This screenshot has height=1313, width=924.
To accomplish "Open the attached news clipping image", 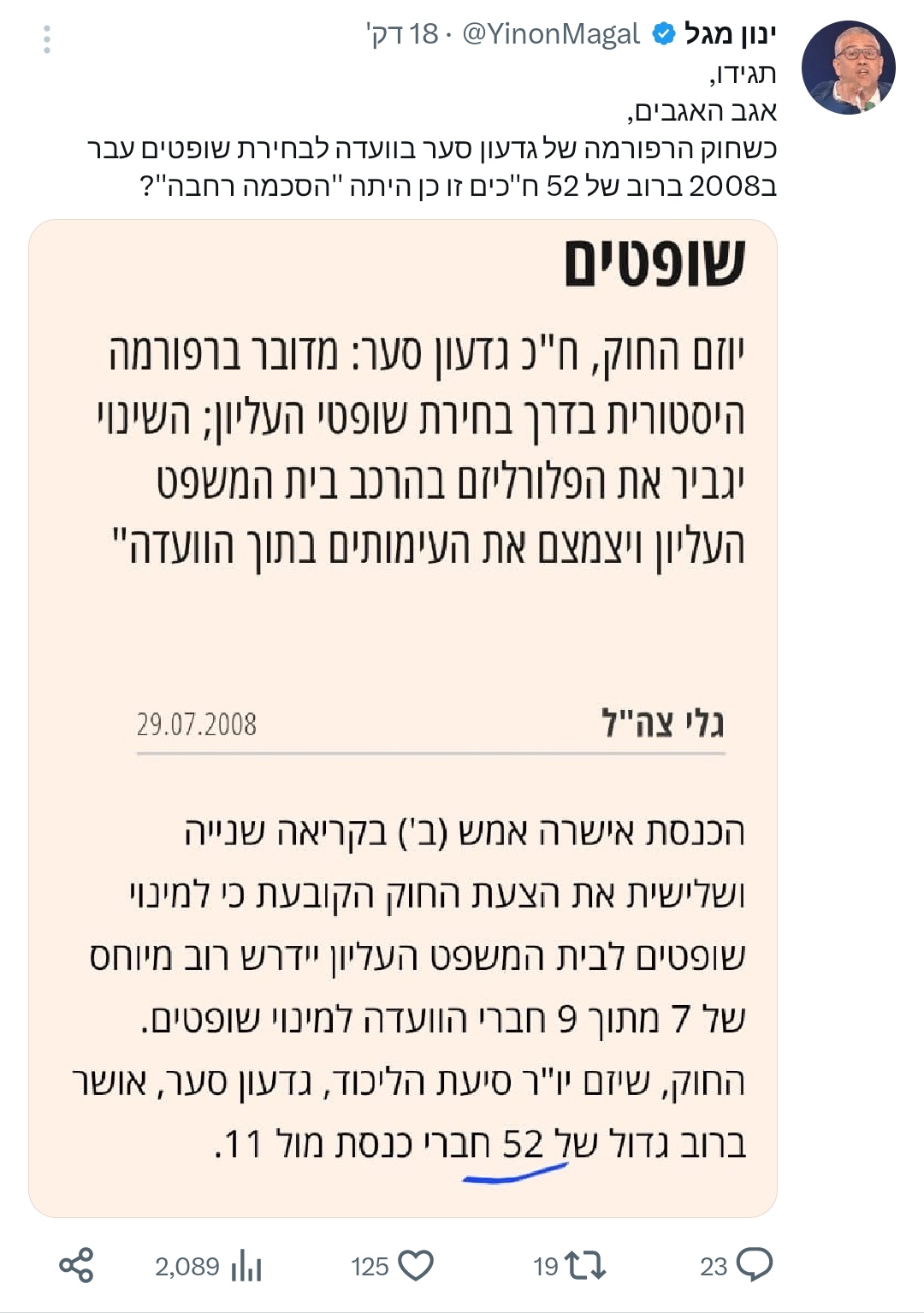I will tap(403, 718).
